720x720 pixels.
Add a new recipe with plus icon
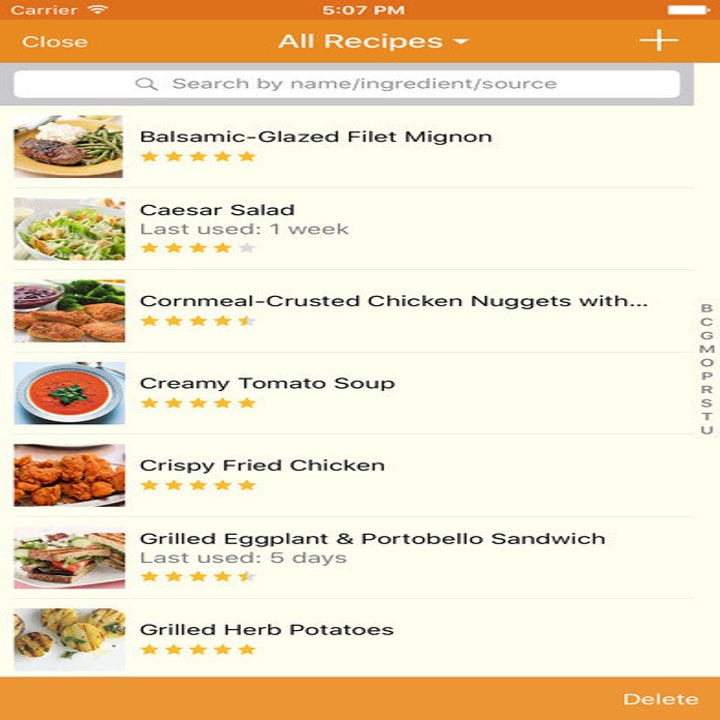658,40
